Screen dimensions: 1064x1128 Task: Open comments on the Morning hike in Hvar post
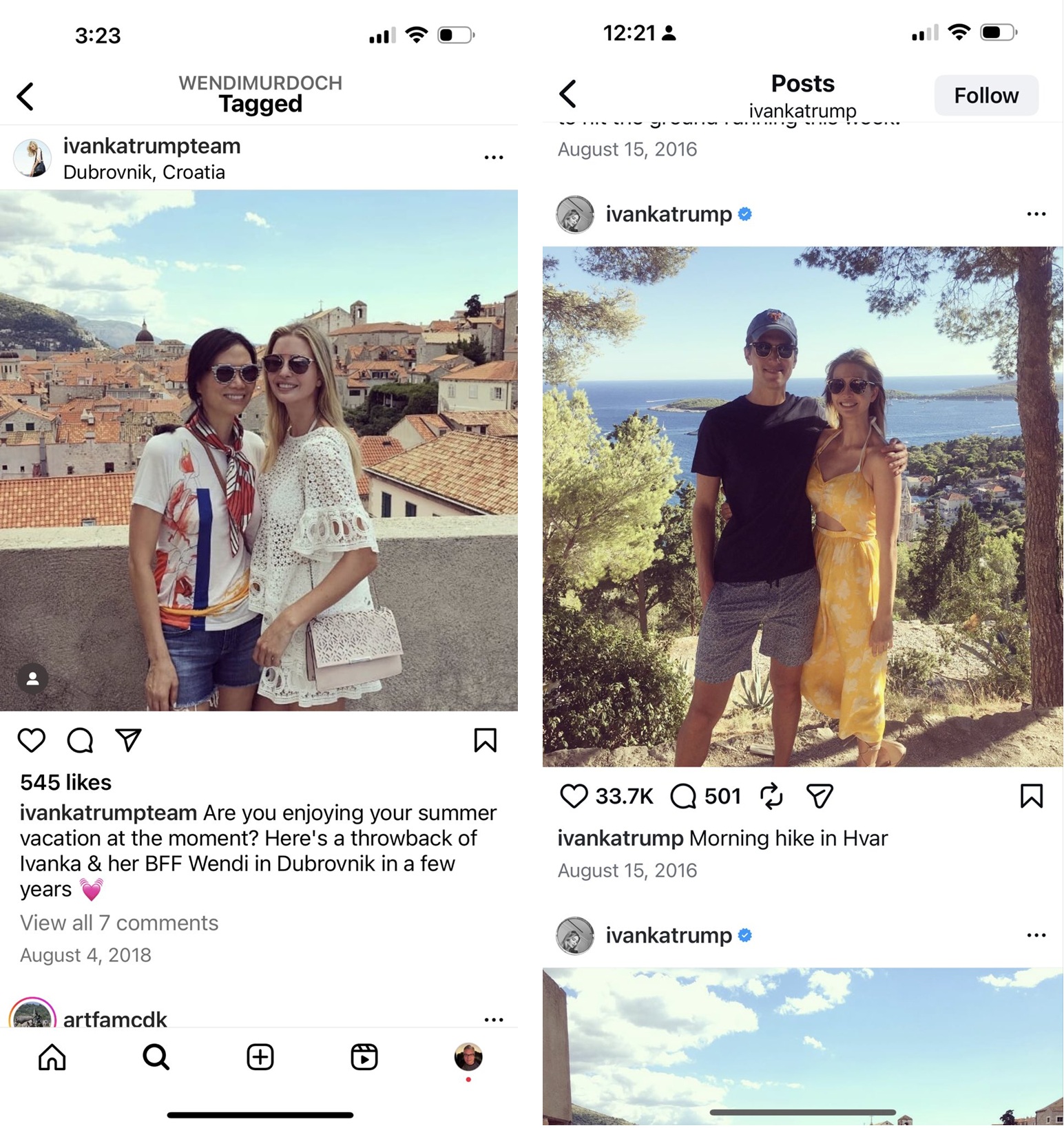click(x=683, y=796)
